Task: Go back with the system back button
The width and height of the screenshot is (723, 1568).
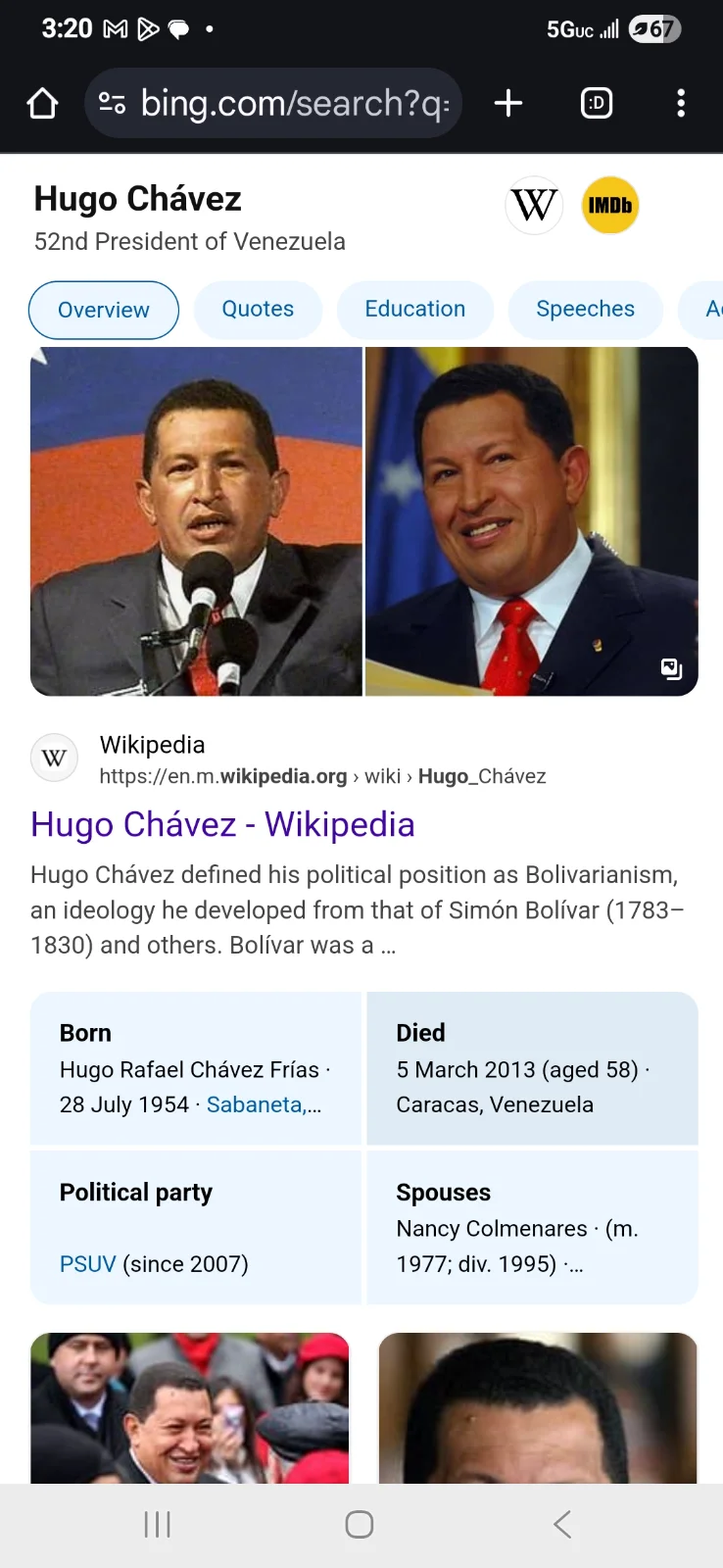Action: [x=562, y=1524]
